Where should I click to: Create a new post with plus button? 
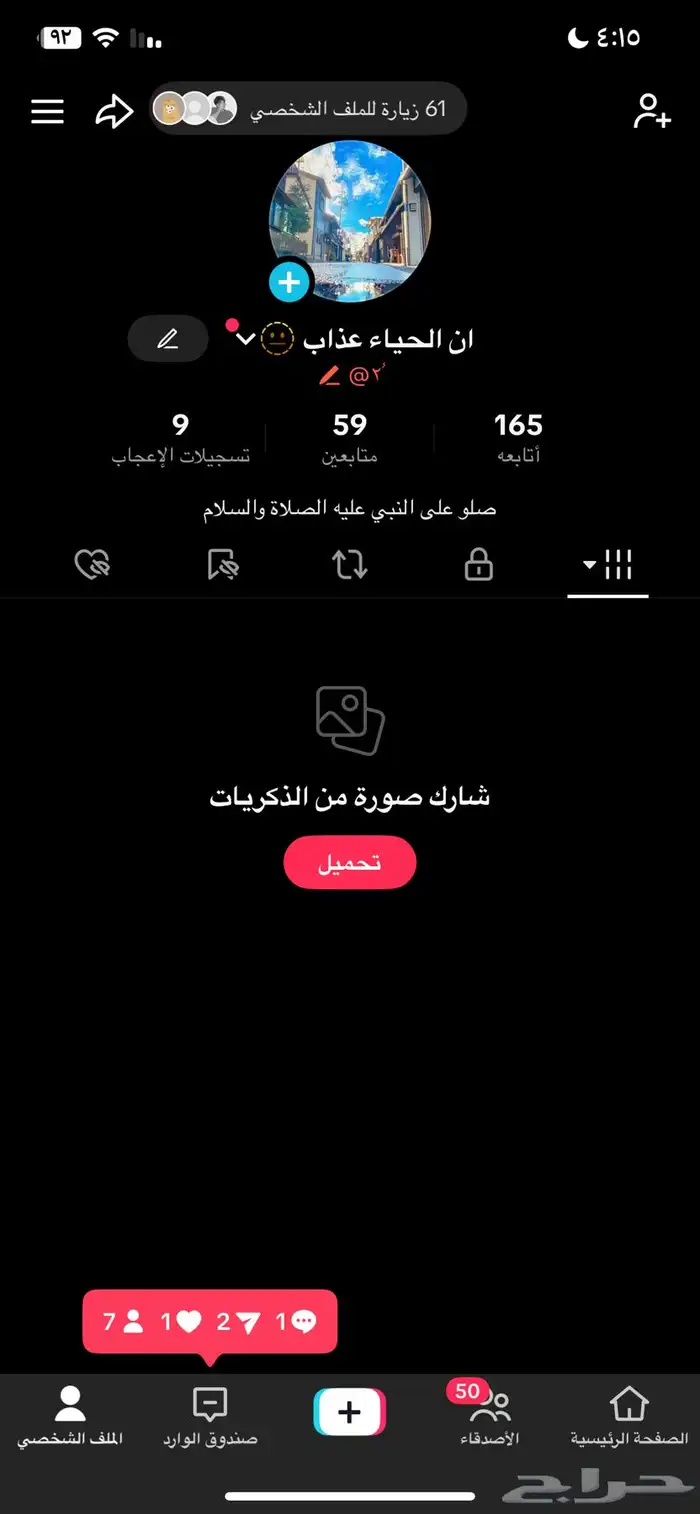pos(350,1412)
